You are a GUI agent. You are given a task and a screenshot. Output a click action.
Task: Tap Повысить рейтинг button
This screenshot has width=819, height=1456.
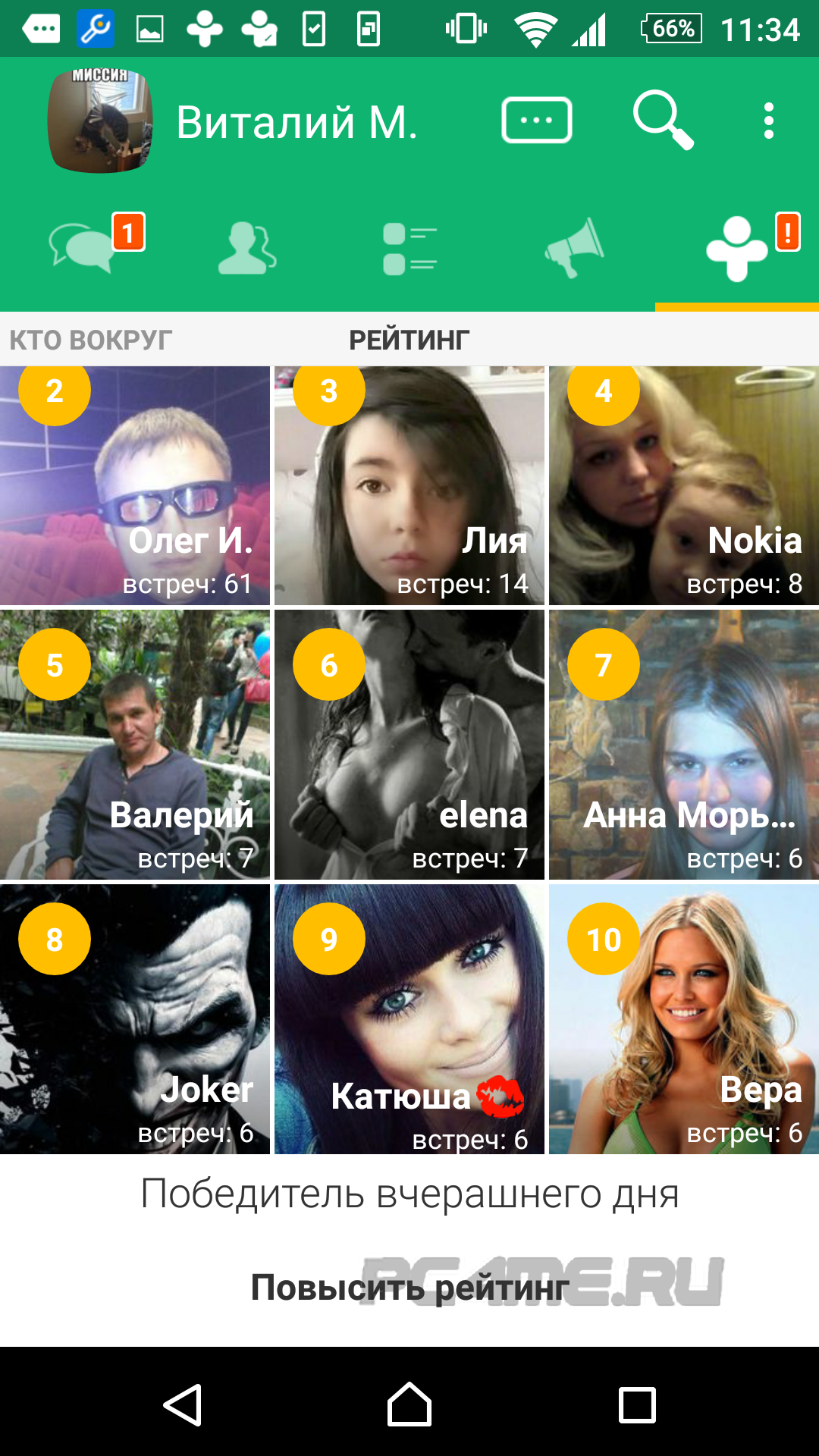(x=409, y=1287)
